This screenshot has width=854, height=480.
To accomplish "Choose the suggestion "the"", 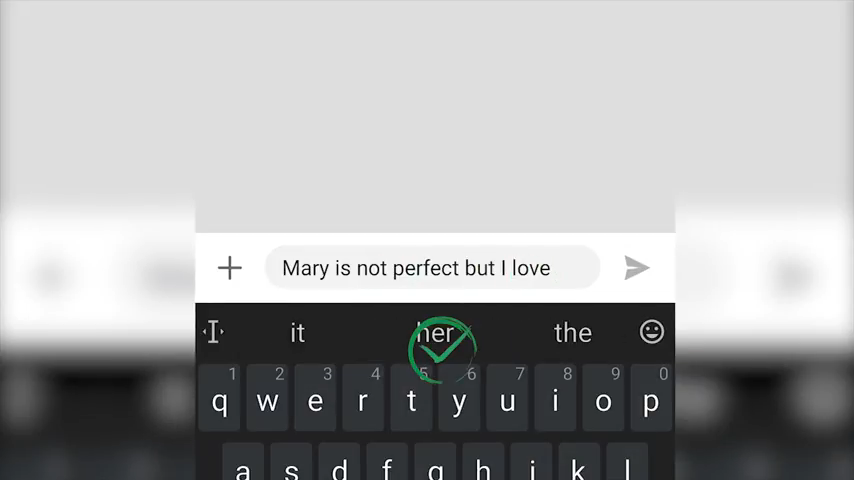I will (x=573, y=333).
